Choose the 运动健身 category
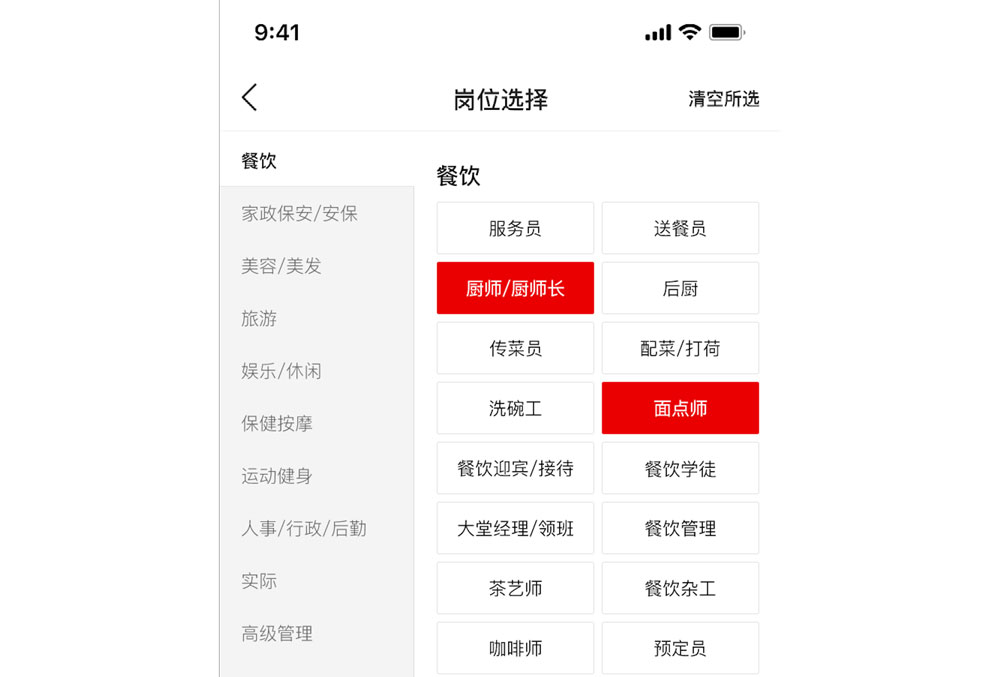The image size is (1000, 677). pyautogui.click(x=277, y=476)
